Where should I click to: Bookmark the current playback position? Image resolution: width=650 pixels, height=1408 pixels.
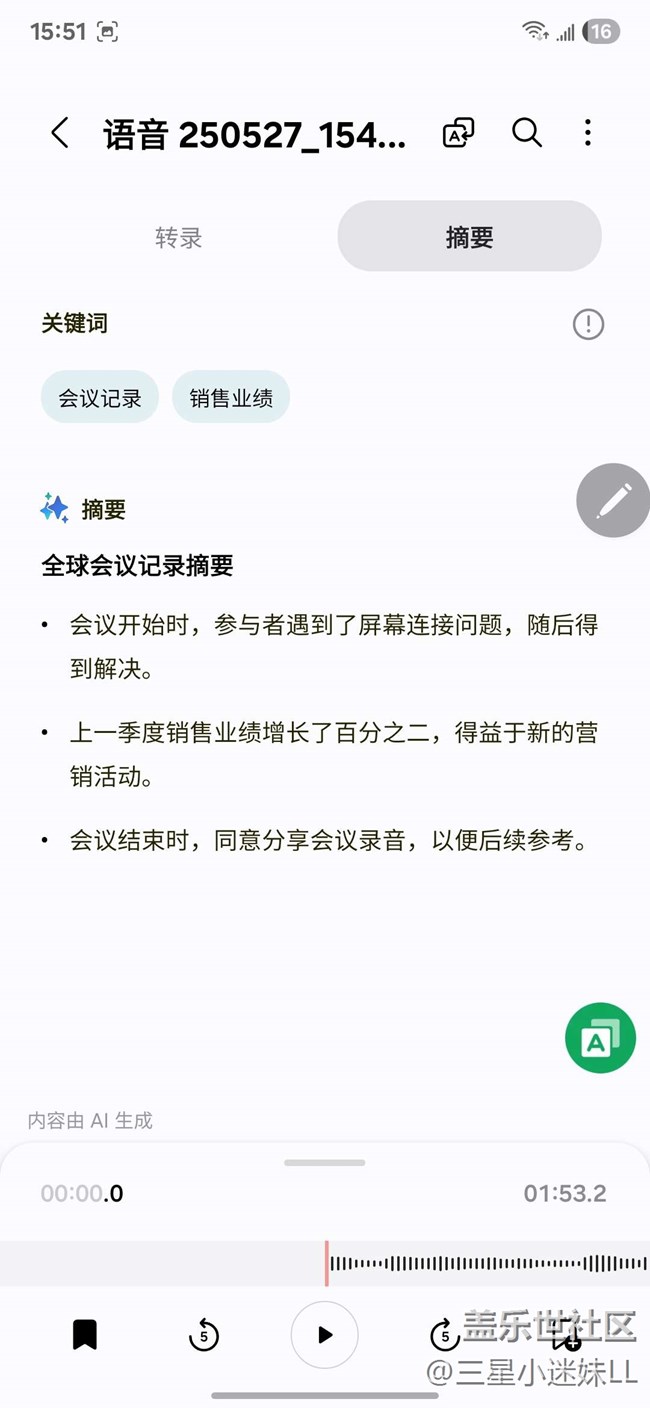point(85,1335)
